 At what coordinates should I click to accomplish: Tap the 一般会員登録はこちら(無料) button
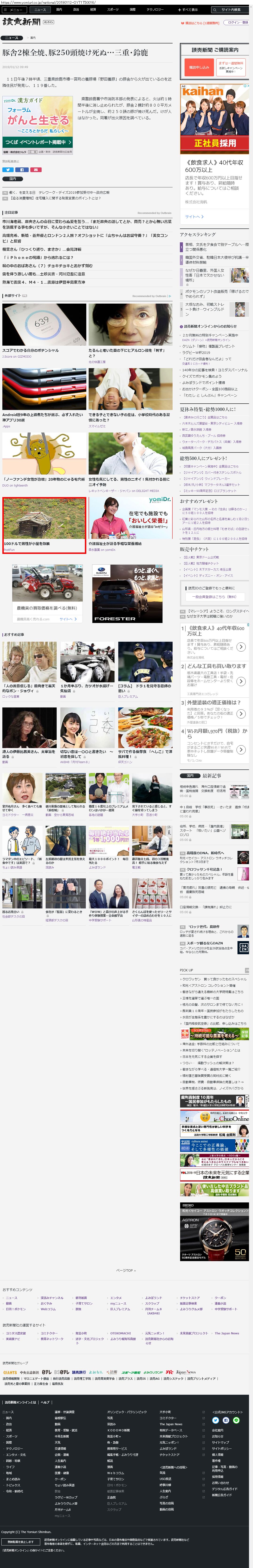(x=215, y=597)
